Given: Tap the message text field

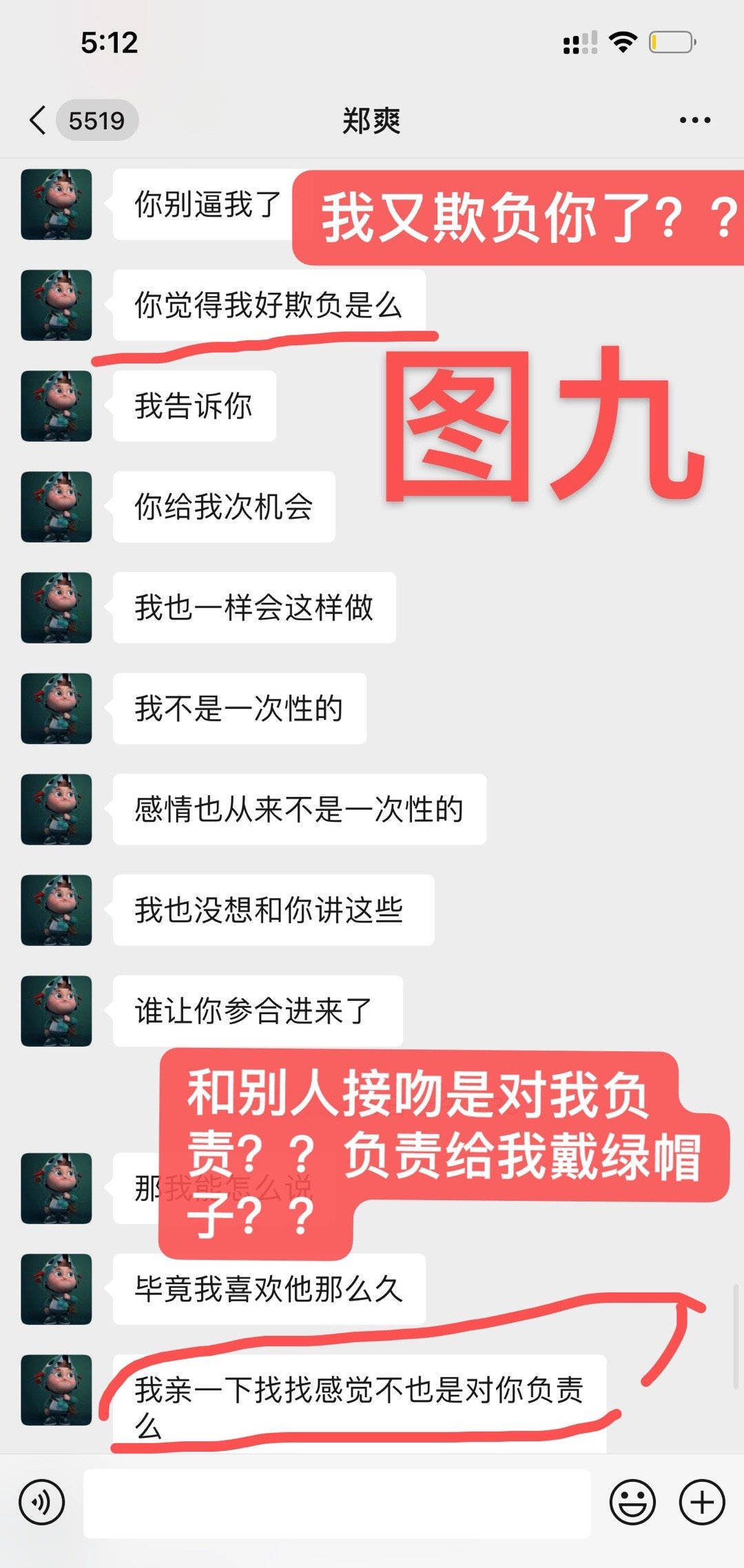Looking at the screenshot, I should coord(337,1503).
